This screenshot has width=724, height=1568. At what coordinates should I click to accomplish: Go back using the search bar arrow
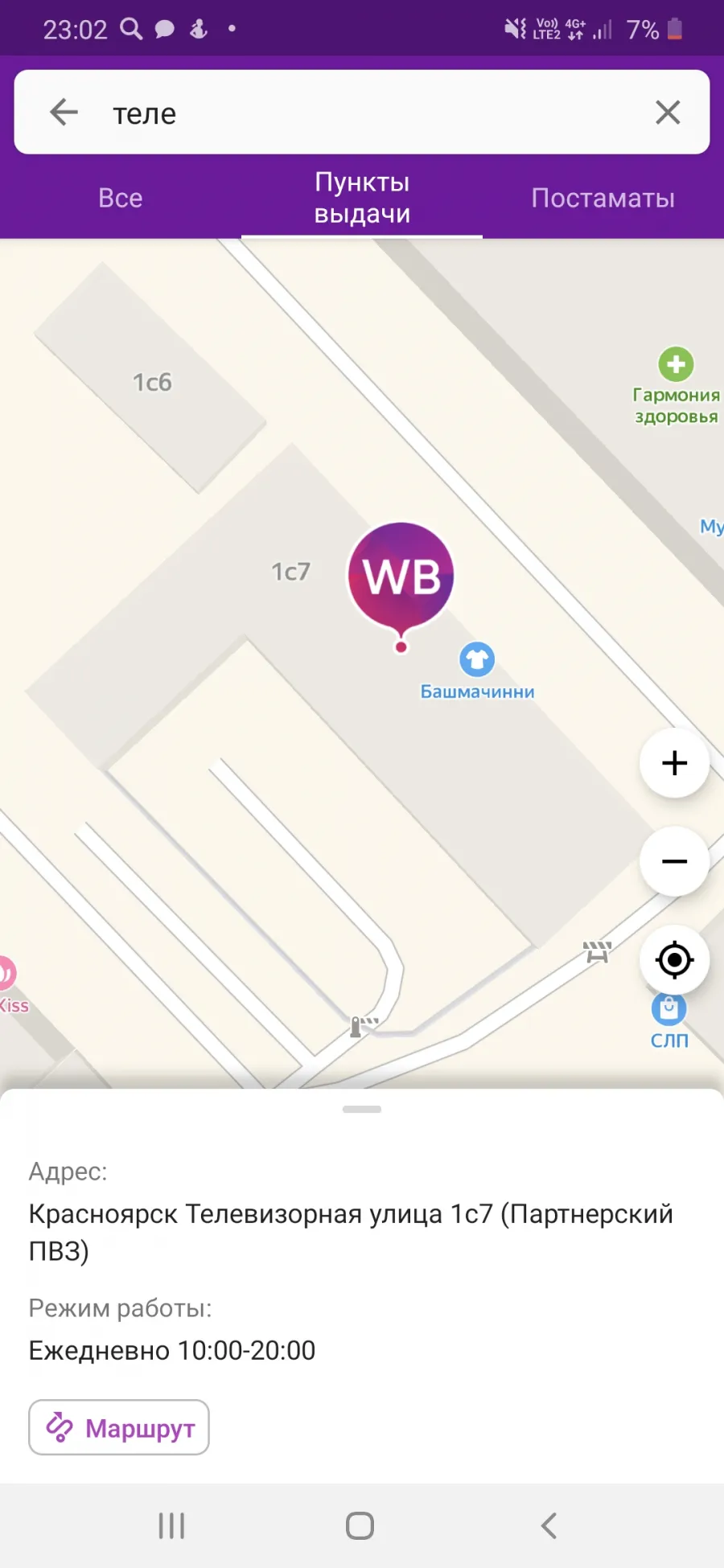tap(64, 113)
